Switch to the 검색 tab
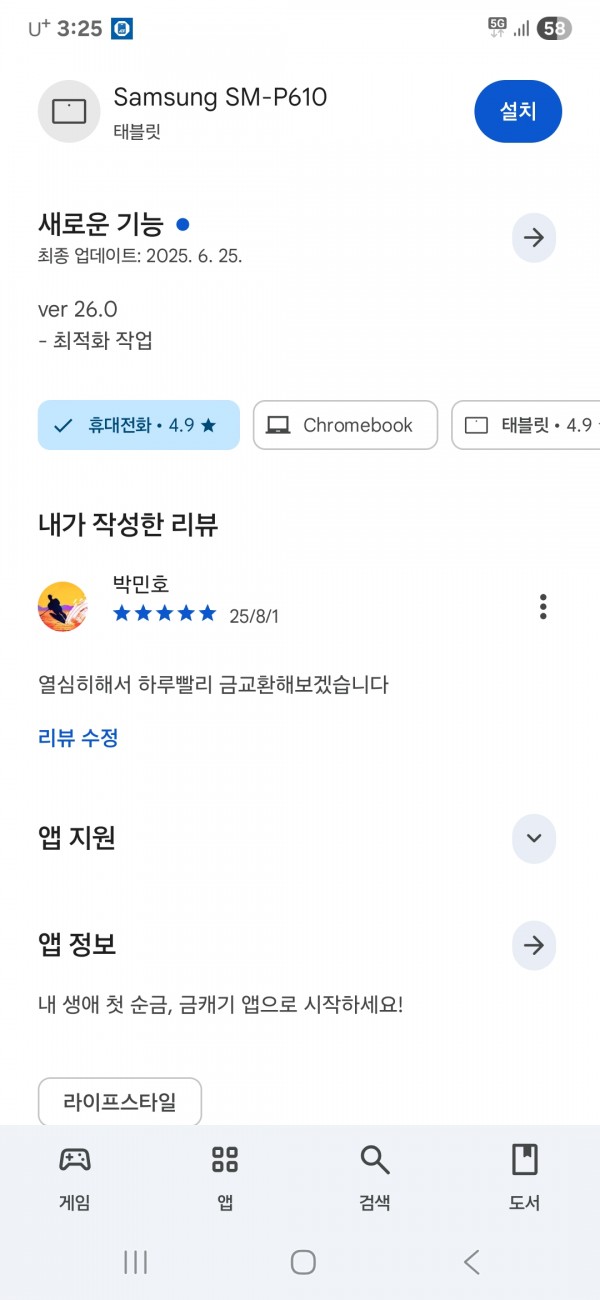This screenshot has width=600, height=1300. (x=375, y=1178)
